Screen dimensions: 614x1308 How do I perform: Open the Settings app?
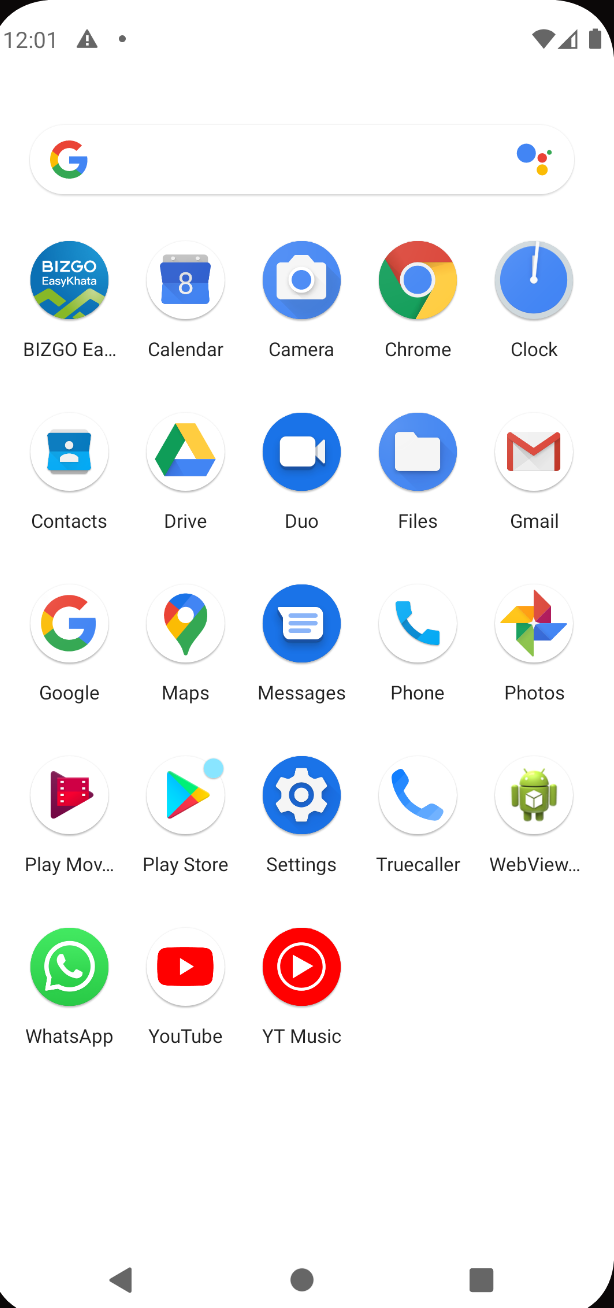(301, 797)
